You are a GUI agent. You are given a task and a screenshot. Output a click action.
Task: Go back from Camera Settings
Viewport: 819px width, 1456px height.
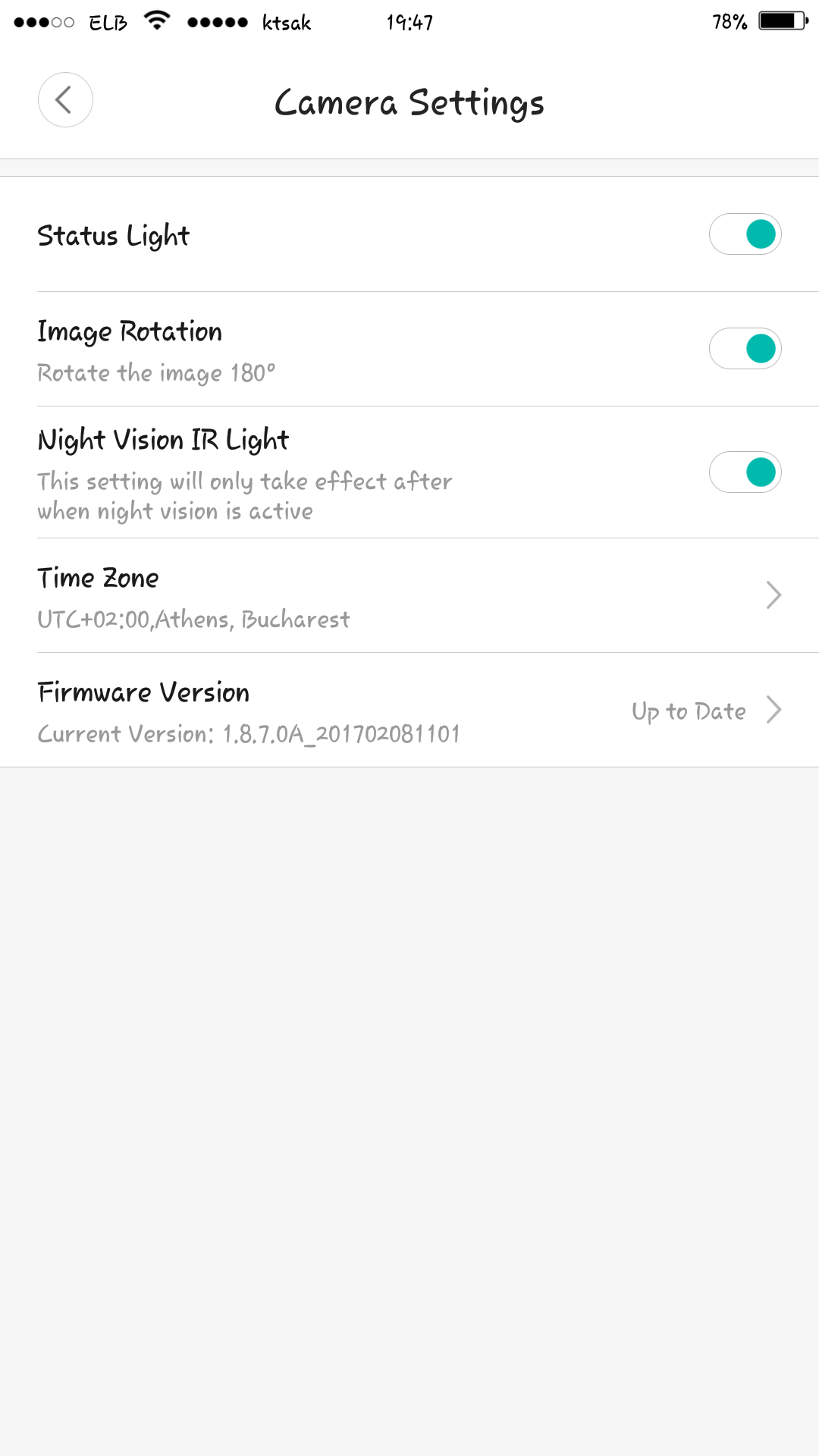pyautogui.click(x=65, y=100)
